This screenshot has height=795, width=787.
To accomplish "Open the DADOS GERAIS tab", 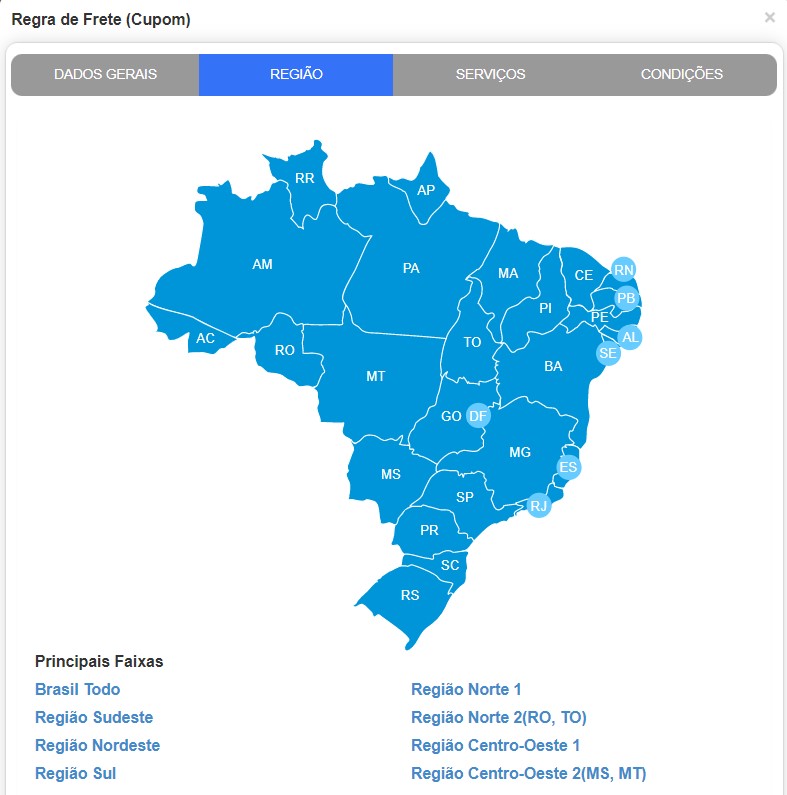I will coord(104,73).
